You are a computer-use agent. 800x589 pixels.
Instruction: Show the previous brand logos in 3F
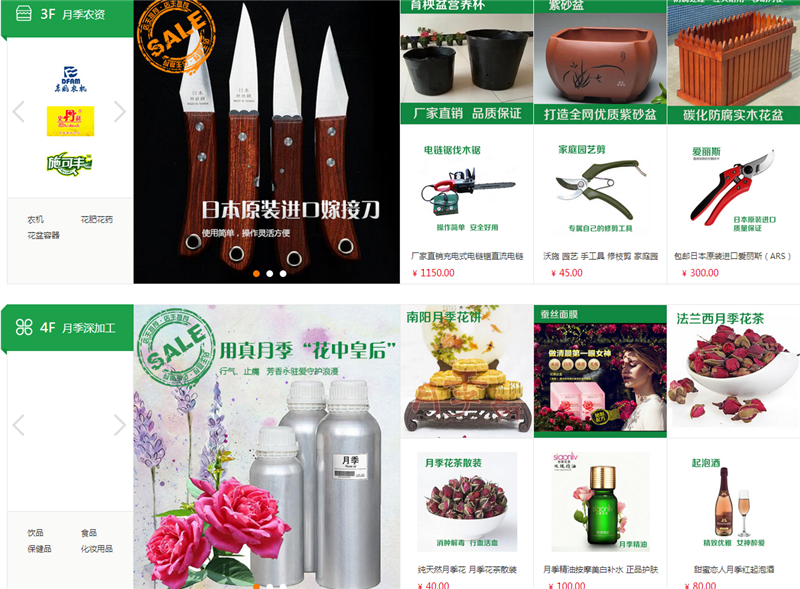pyautogui.click(x=18, y=111)
